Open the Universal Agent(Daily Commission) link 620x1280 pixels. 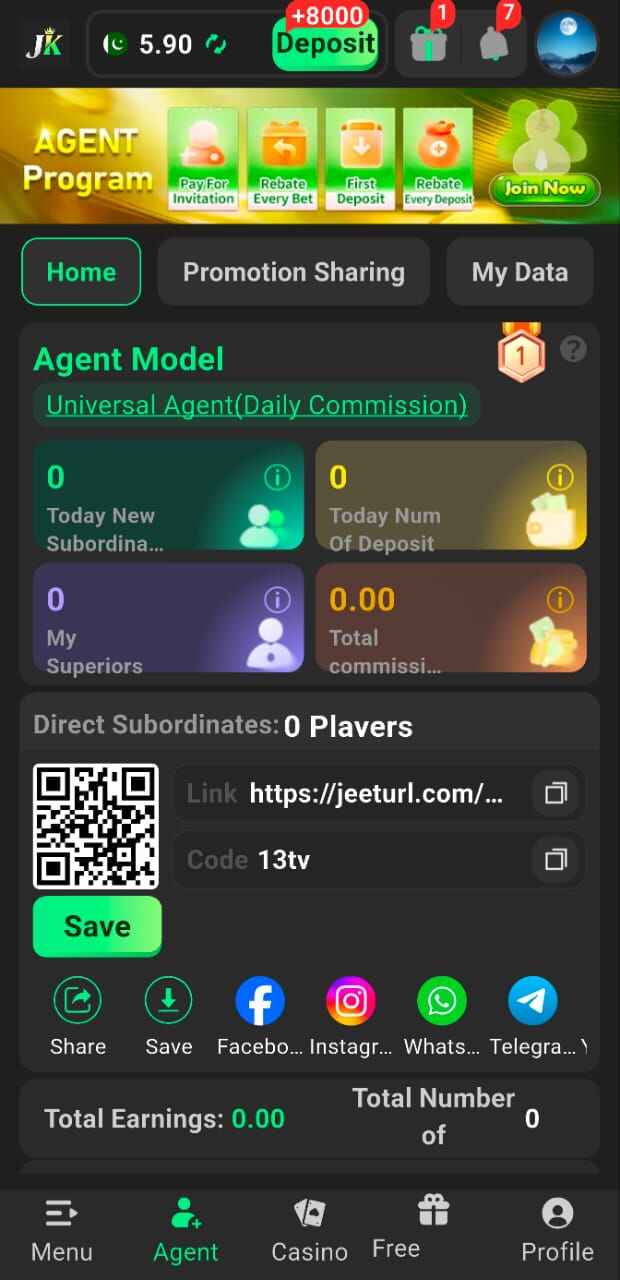click(x=257, y=405)
